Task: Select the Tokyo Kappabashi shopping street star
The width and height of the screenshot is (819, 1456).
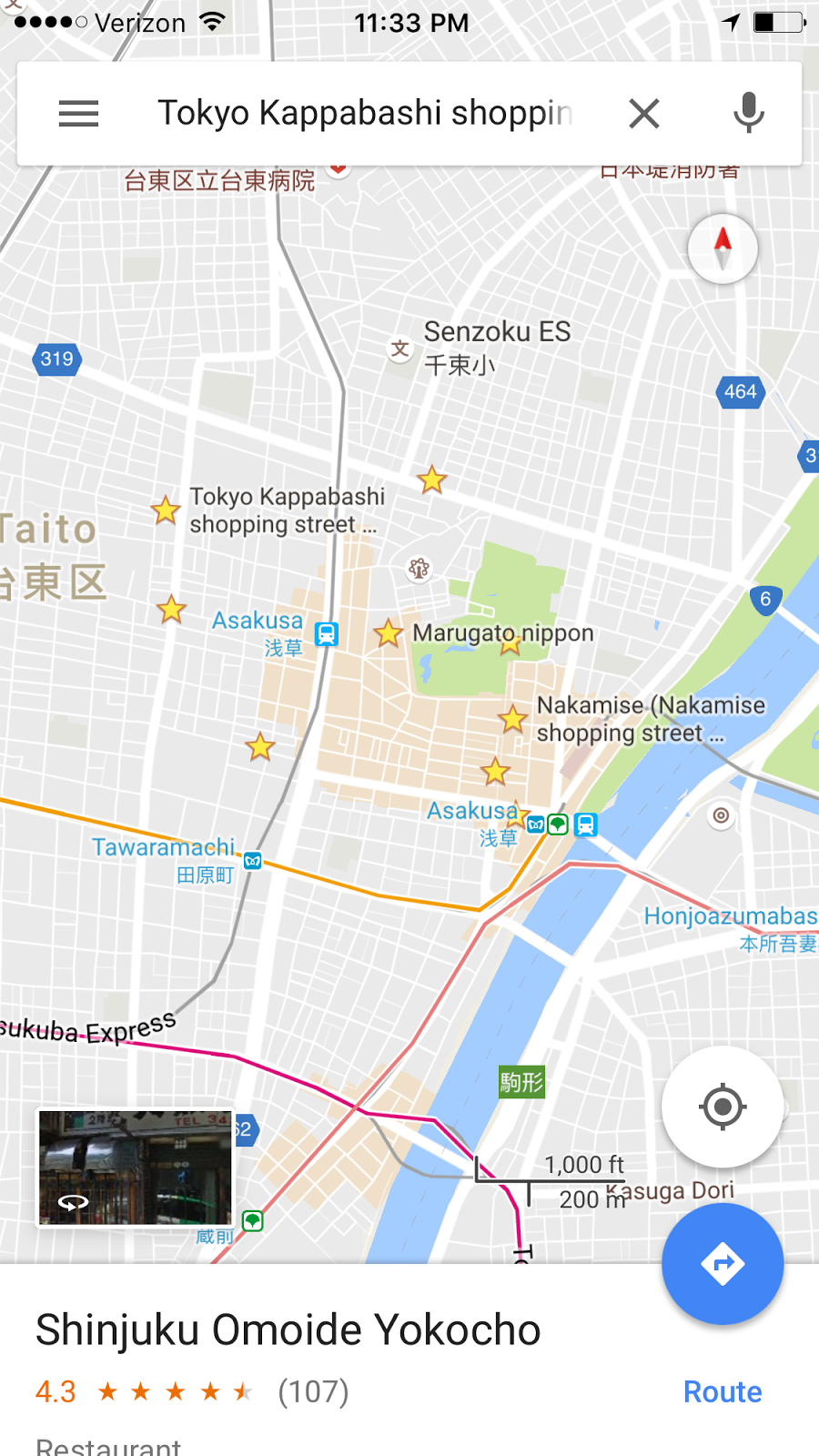Action: (x=166, y=511)
